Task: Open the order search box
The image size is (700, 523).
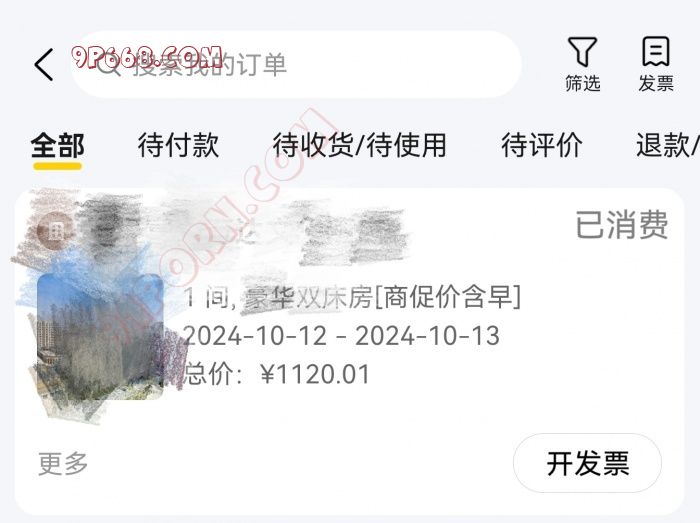Action: coord(300,65)
